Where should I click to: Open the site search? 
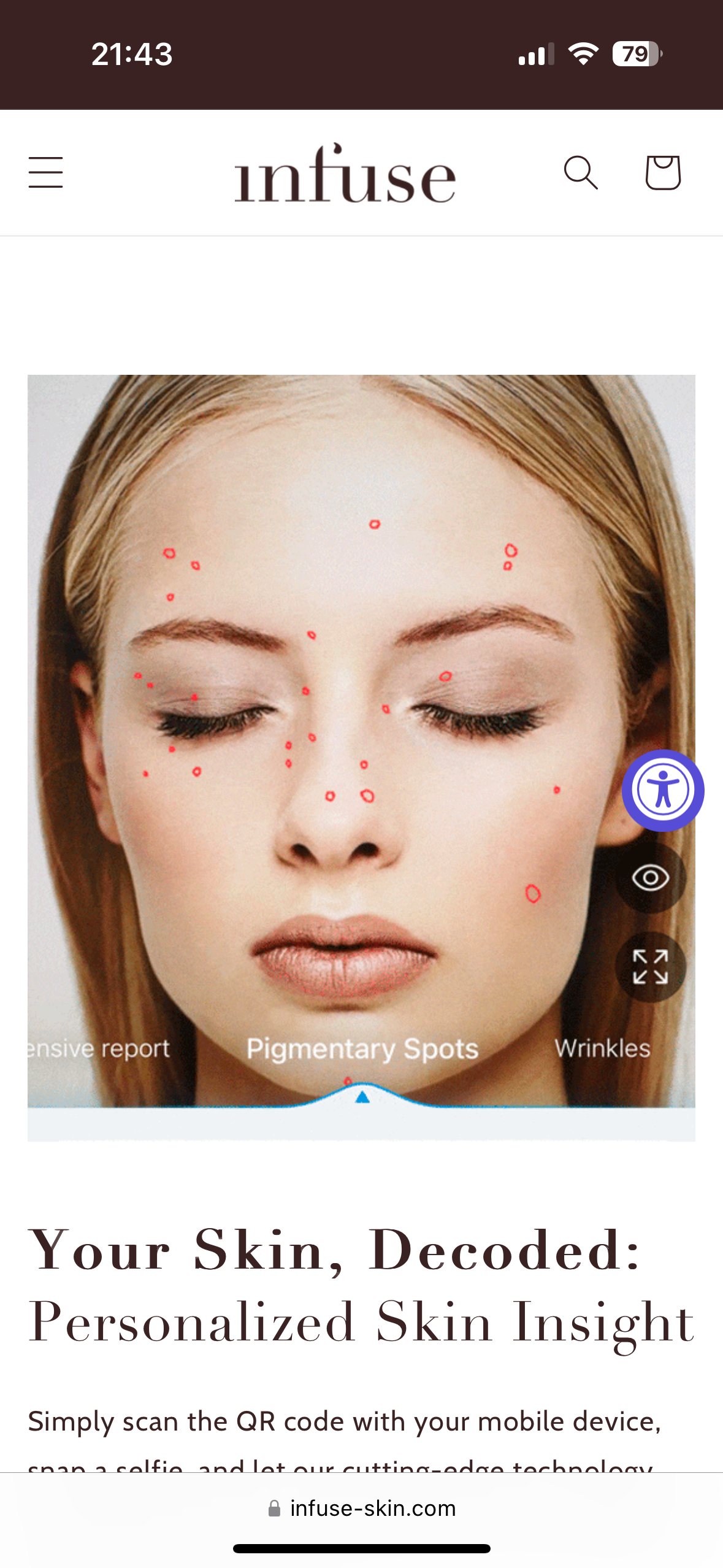coord(581,172)
